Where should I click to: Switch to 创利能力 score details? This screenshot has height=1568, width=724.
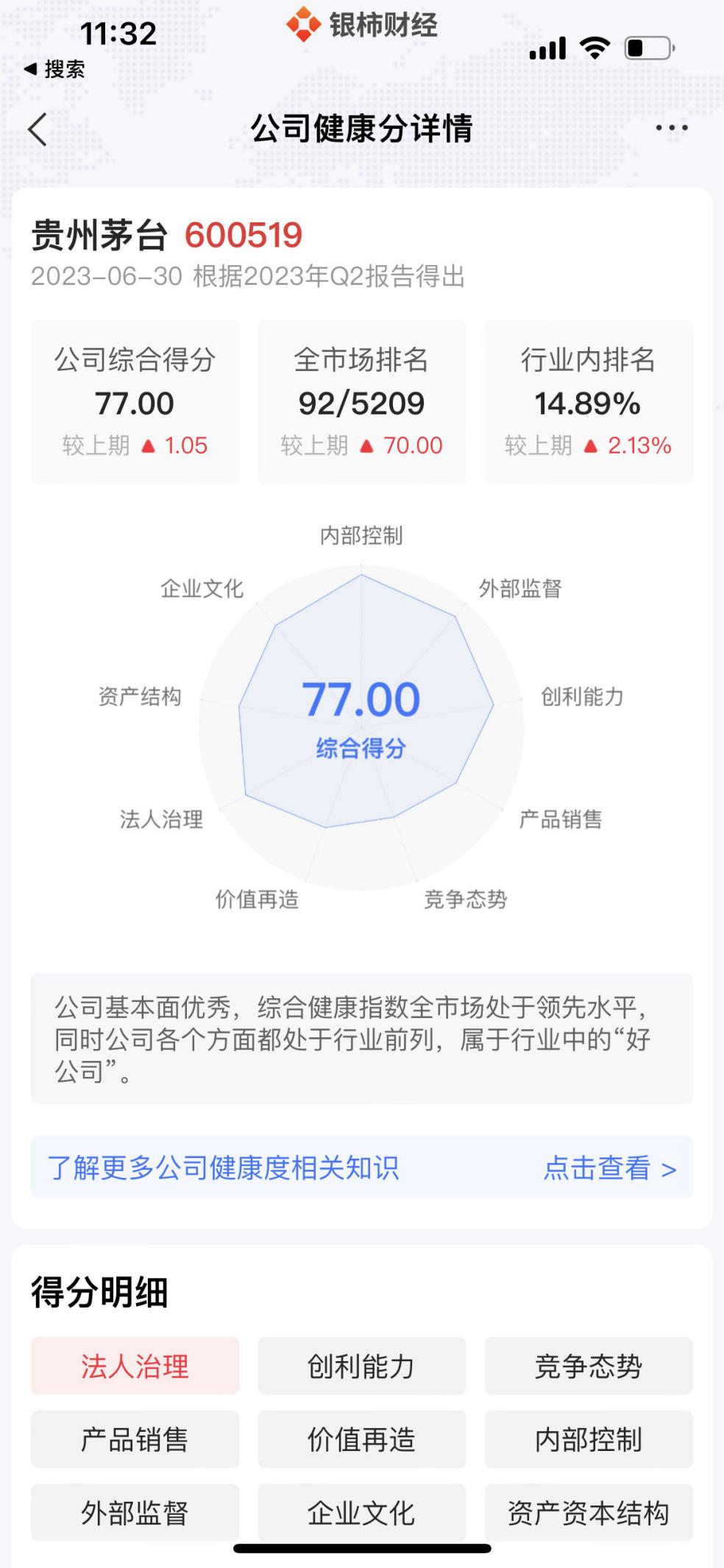click(362, 1366)
